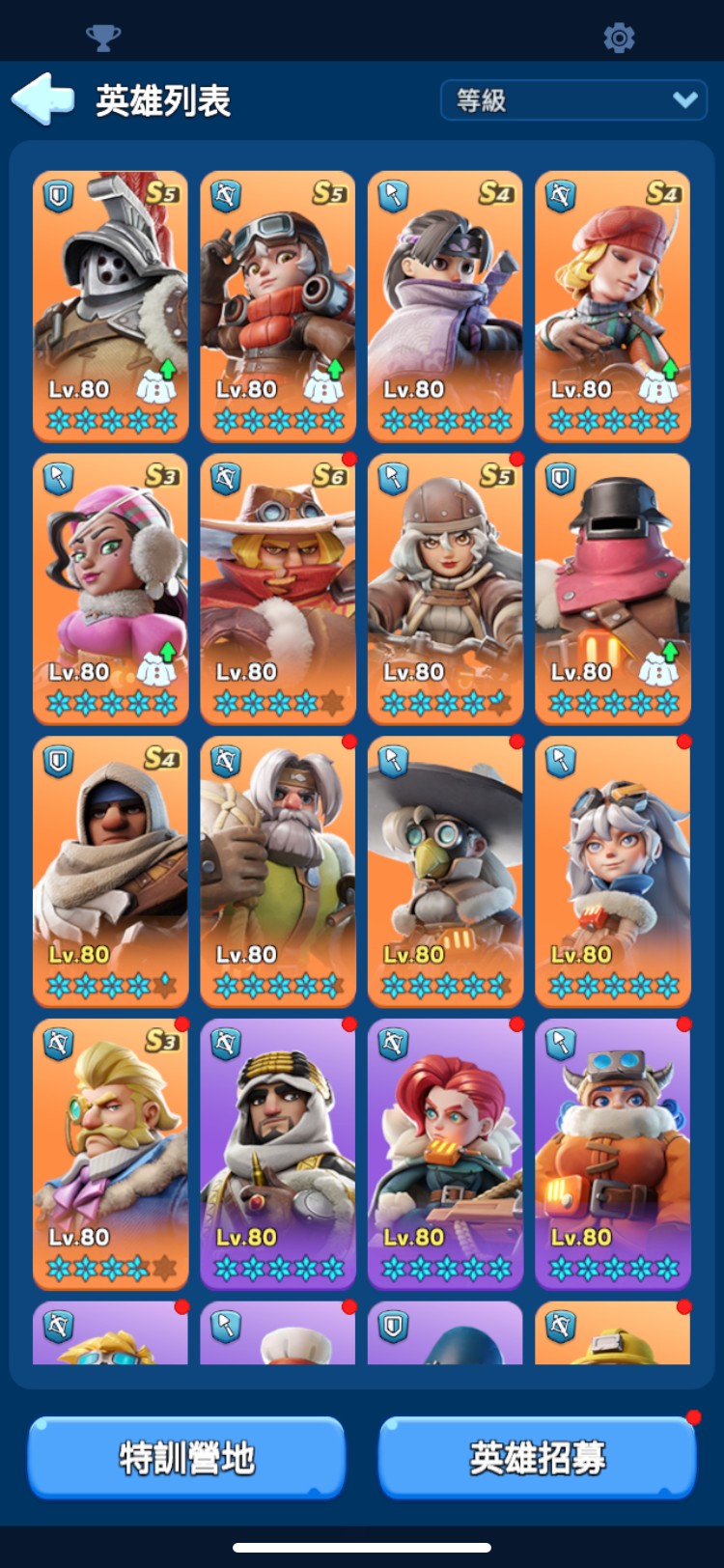The width and height of the screenshot is (724, 1568).
Task: Go back using the white arrow
Action: [43, 98]
